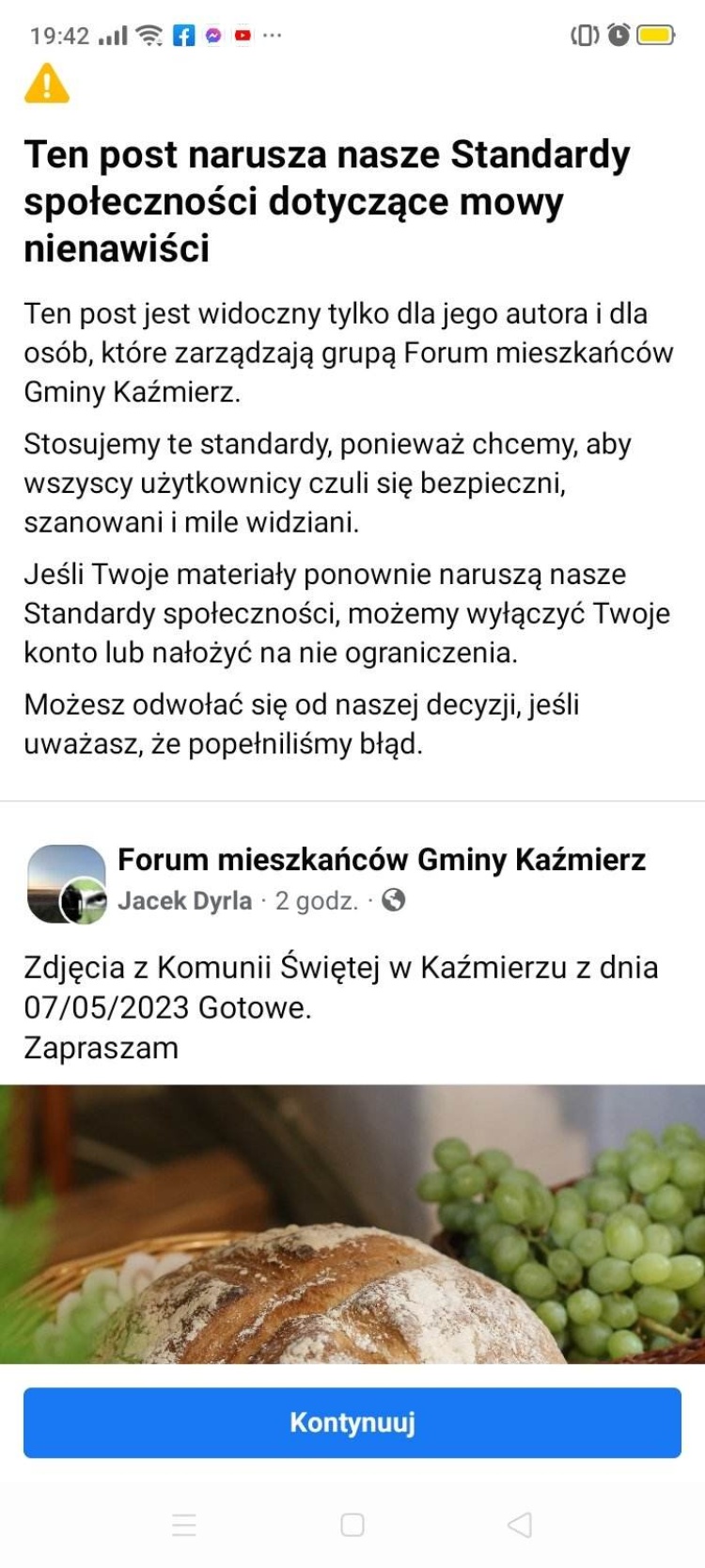This screenshot has width=705, height=1568.
Task: Open the Forum mieszkańców Gminy Kaźmierz group
Action: (381, 859)
